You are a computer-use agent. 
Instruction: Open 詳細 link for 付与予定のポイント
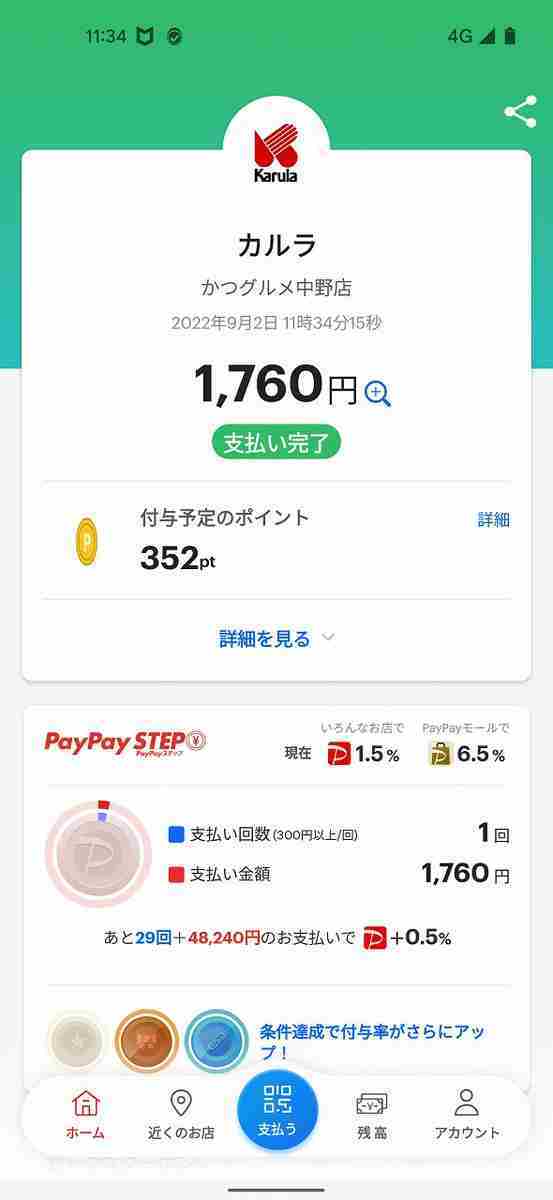coord(493,519)
